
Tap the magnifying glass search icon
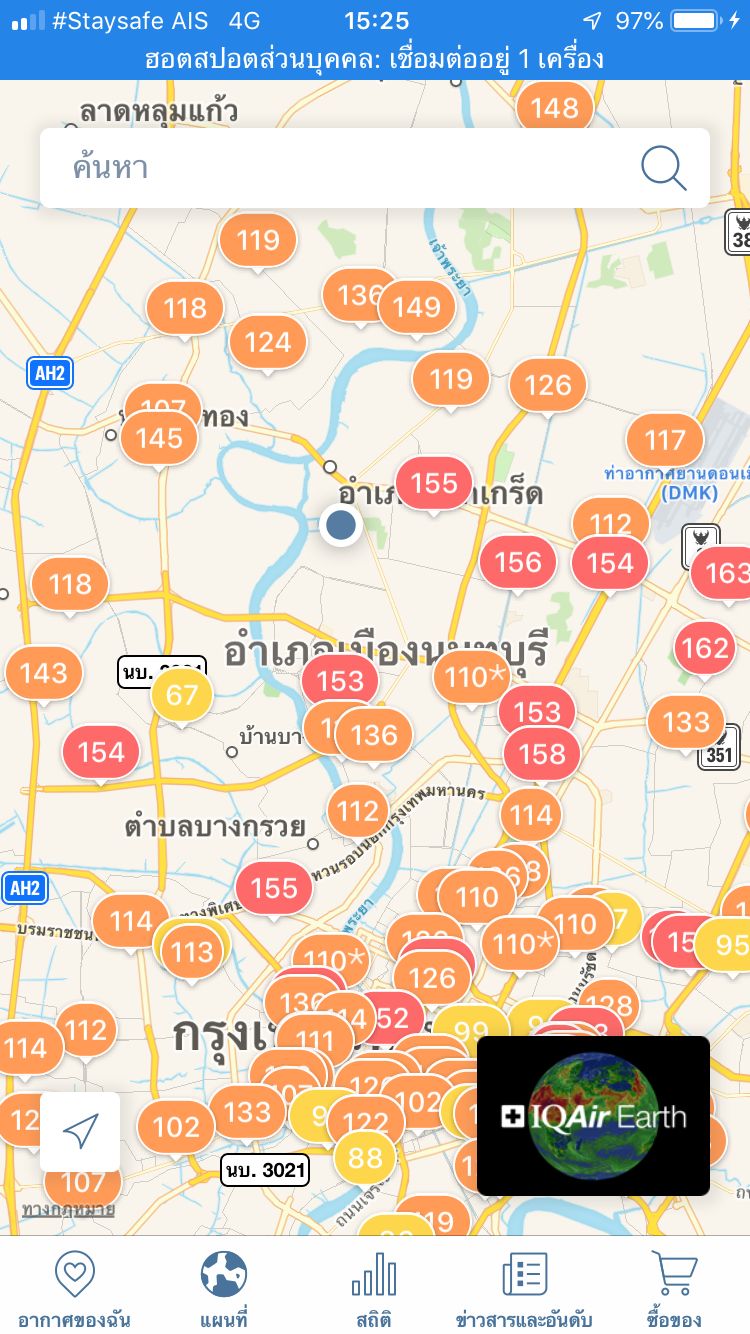[664, 167]
